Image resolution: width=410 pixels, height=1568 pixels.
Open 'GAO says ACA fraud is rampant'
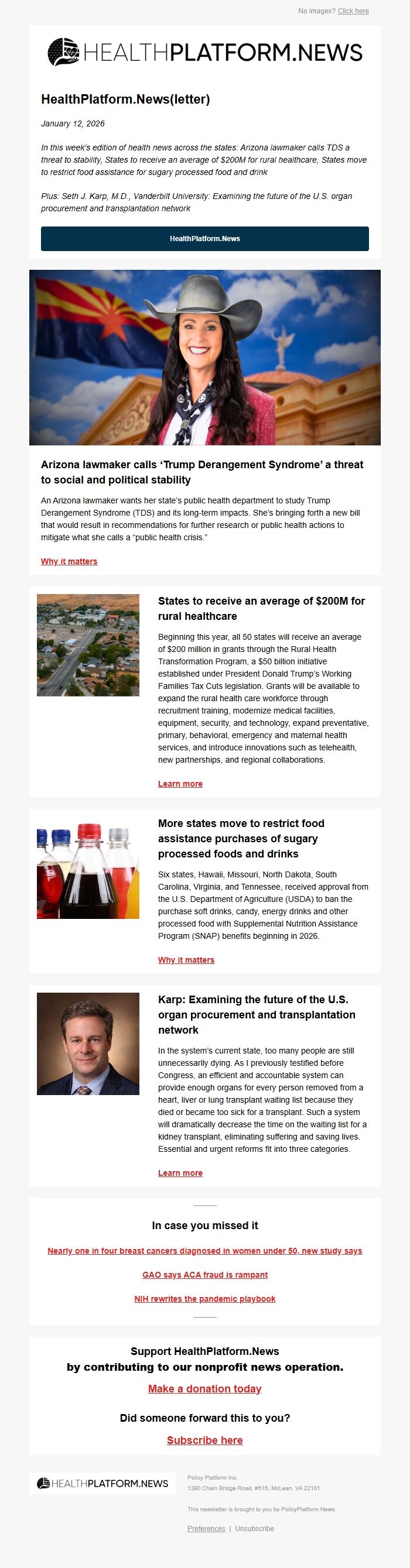tap(204, 1275)
